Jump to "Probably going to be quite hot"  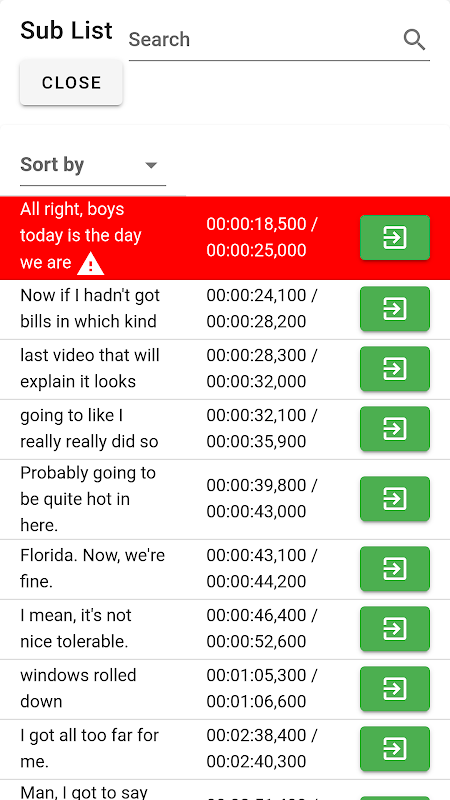[x=395, y=498]
